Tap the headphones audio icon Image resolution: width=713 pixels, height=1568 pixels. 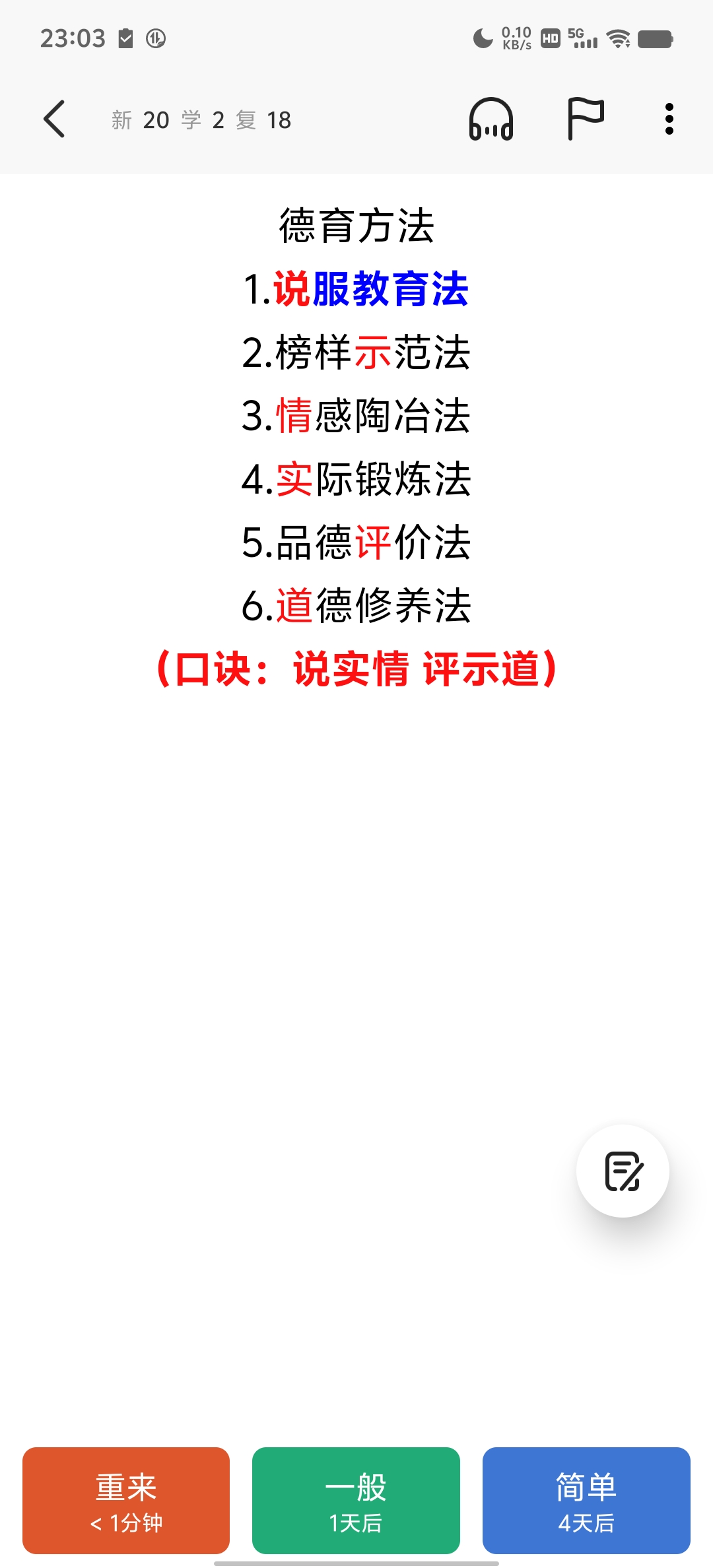491,119
